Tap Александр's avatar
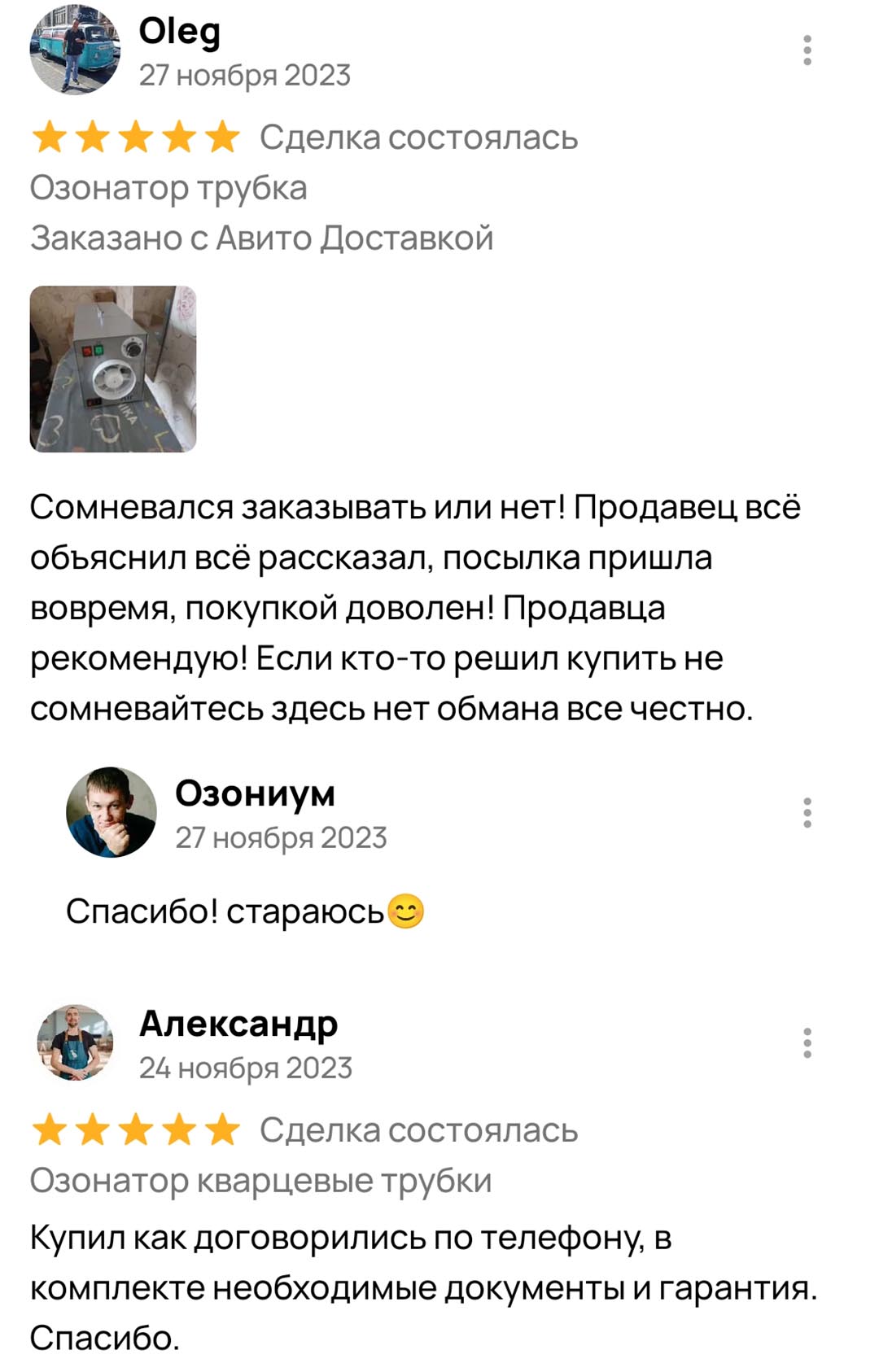Screen dimensions: 879x1372 click(75, 1042)
